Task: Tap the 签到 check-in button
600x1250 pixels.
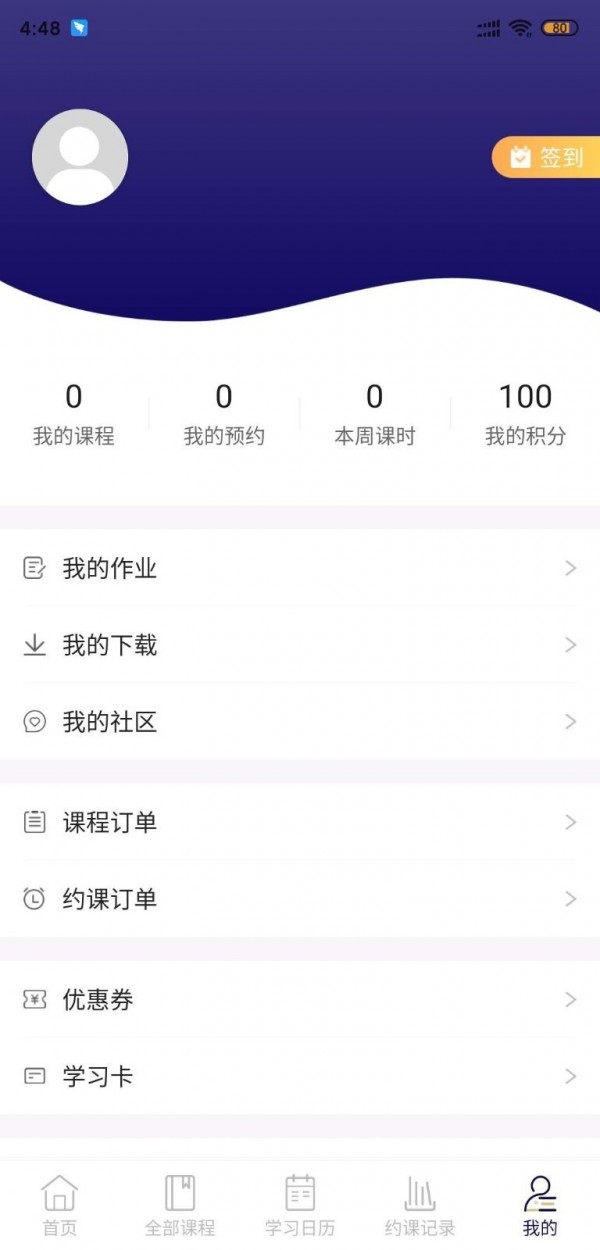Action: click(547, 157)
